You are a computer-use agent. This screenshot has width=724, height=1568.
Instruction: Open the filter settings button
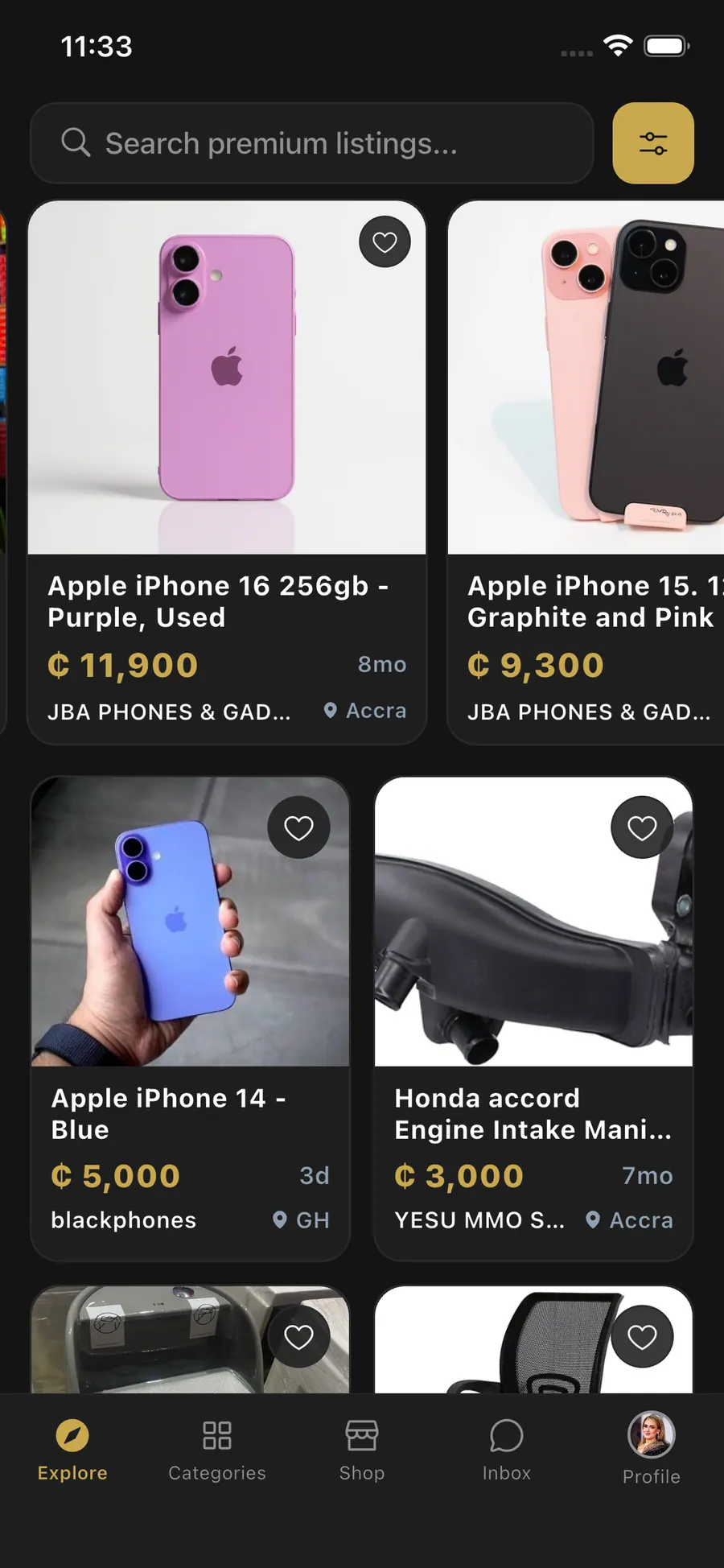[653, 143]
